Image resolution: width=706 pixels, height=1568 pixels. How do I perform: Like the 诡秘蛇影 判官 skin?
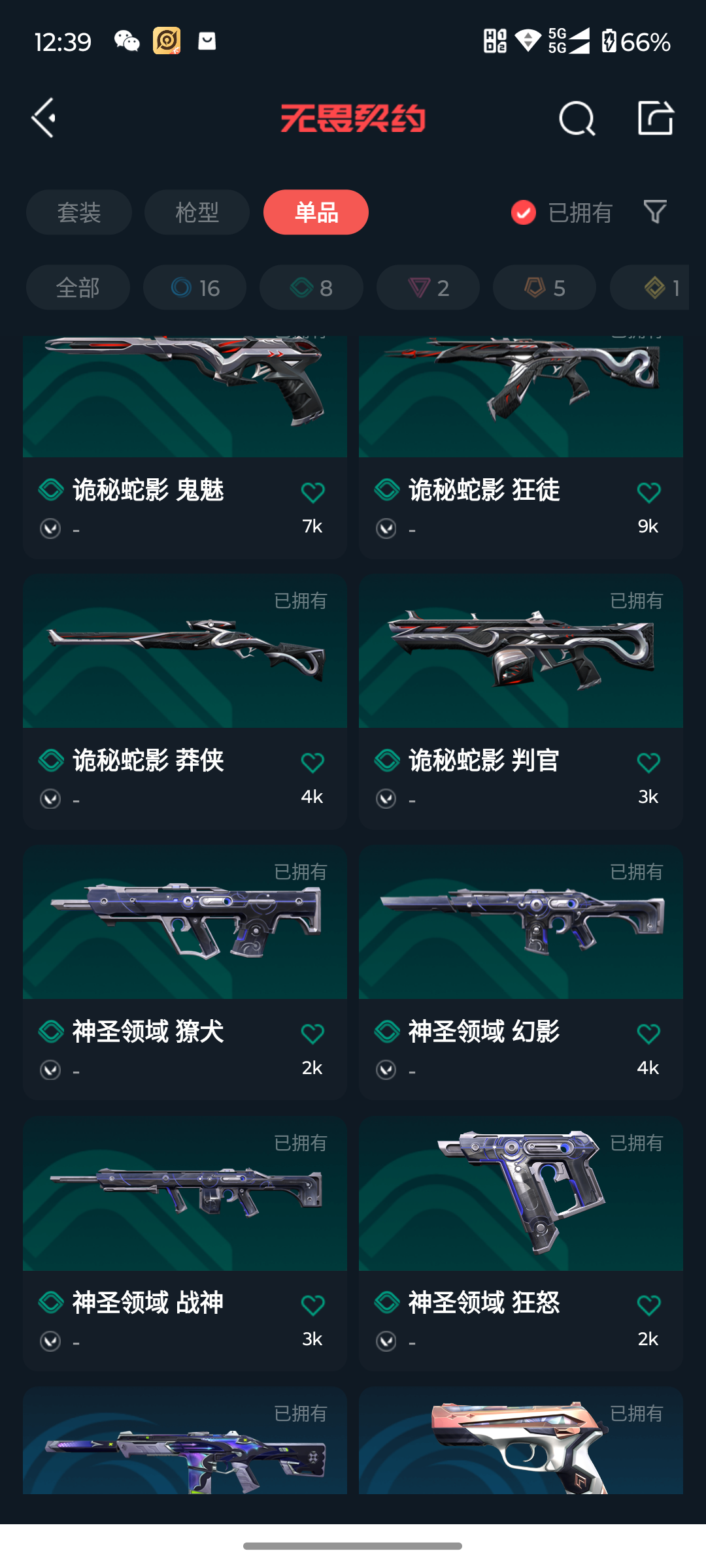coord(648,763)
